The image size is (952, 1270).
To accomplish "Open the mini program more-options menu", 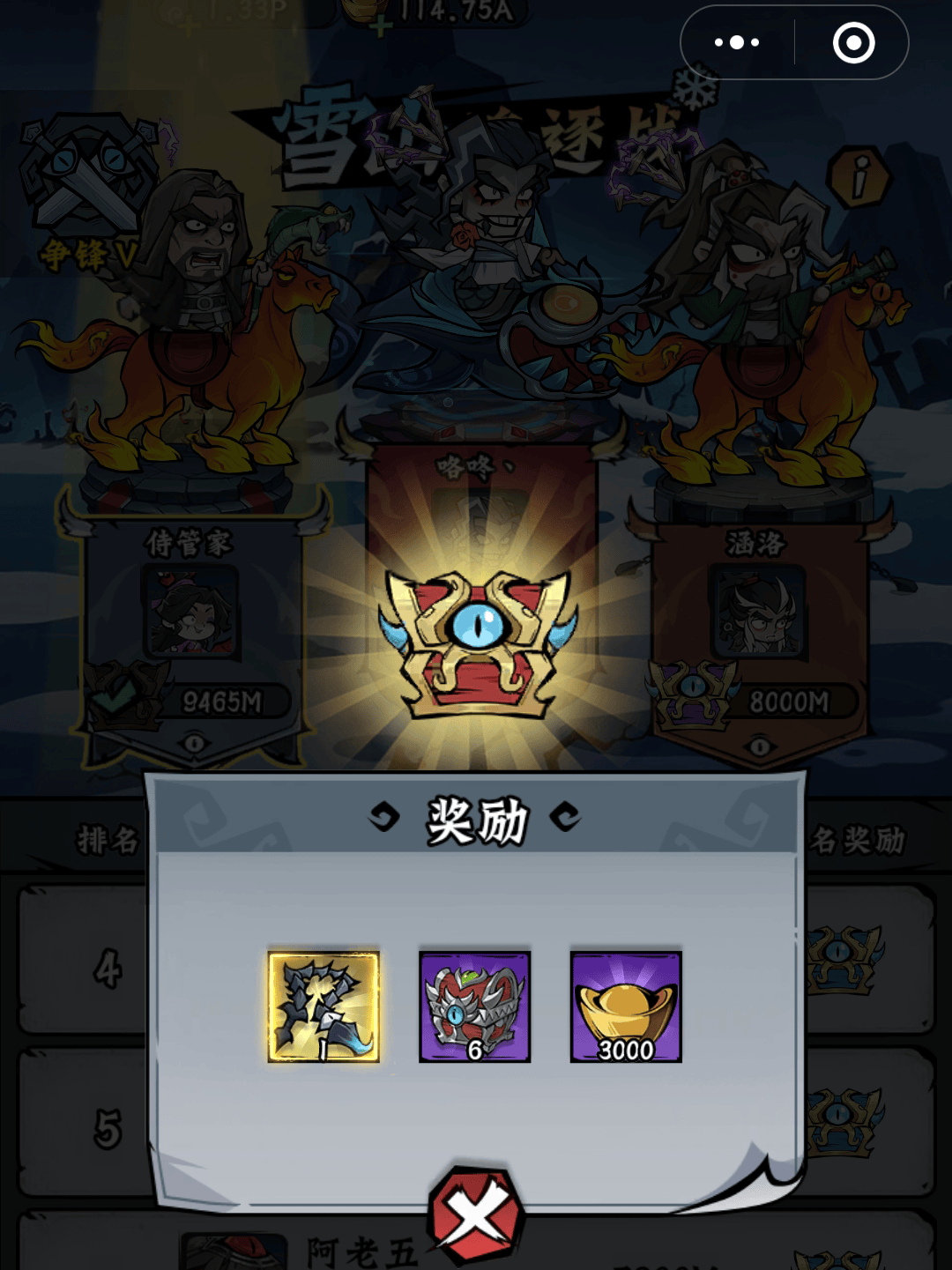I will 737,42.
